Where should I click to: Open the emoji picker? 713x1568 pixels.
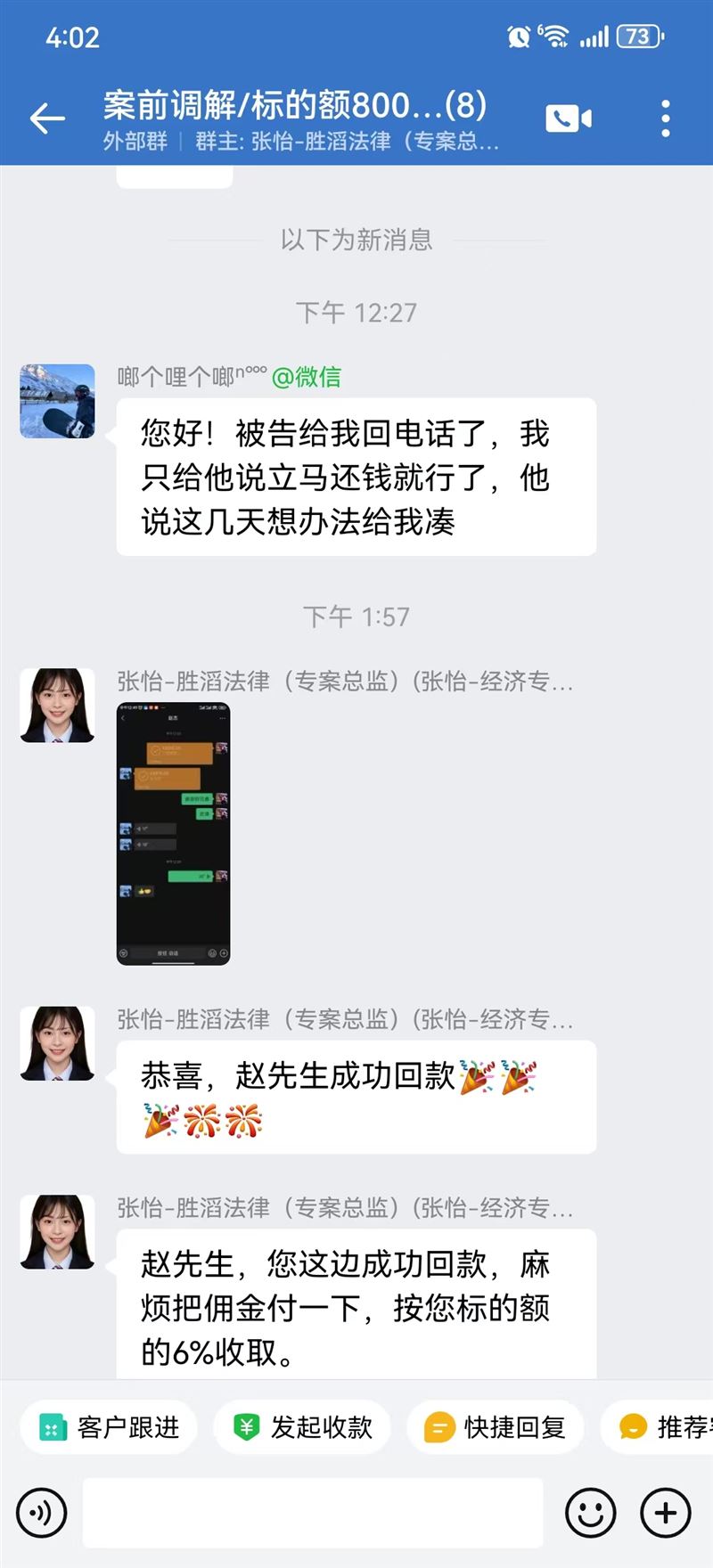tap(591, 1513)
